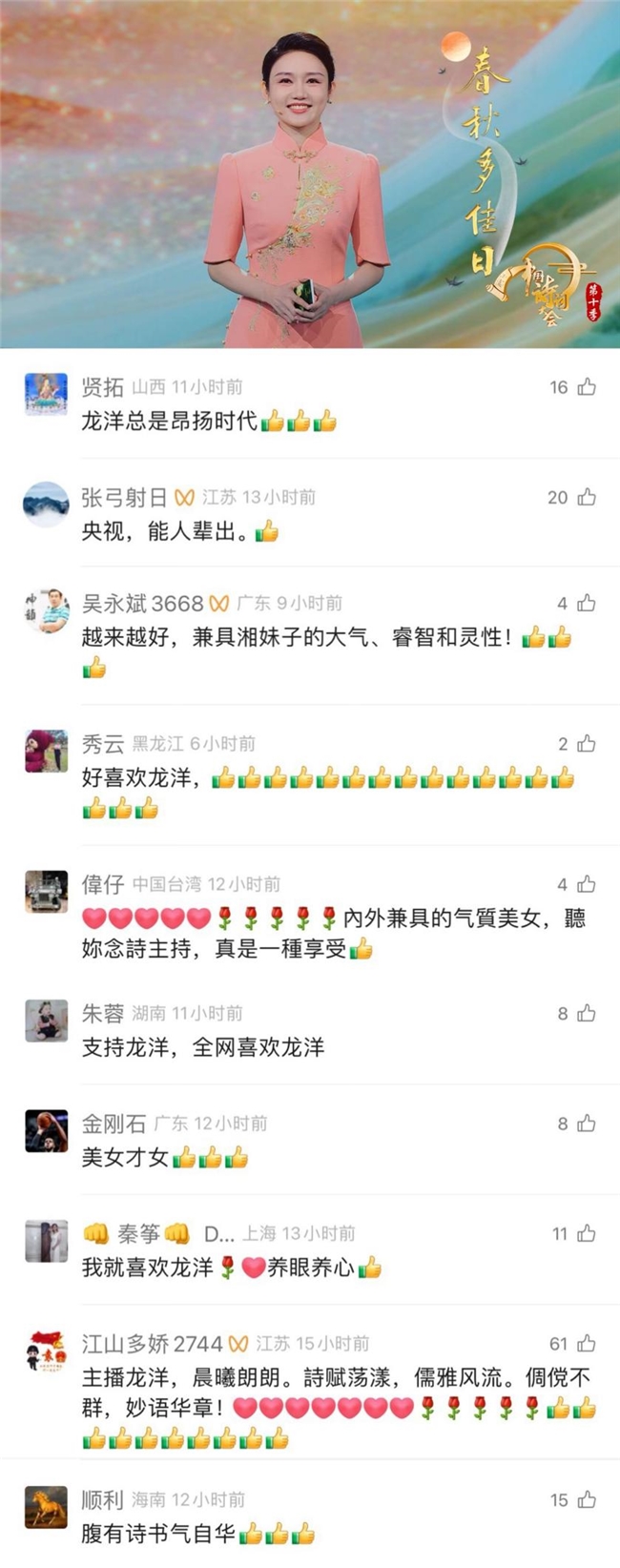Open 张弓射日's profile avatar
The width and height of the screenshot is (620, 1568).
coord(46,505)
